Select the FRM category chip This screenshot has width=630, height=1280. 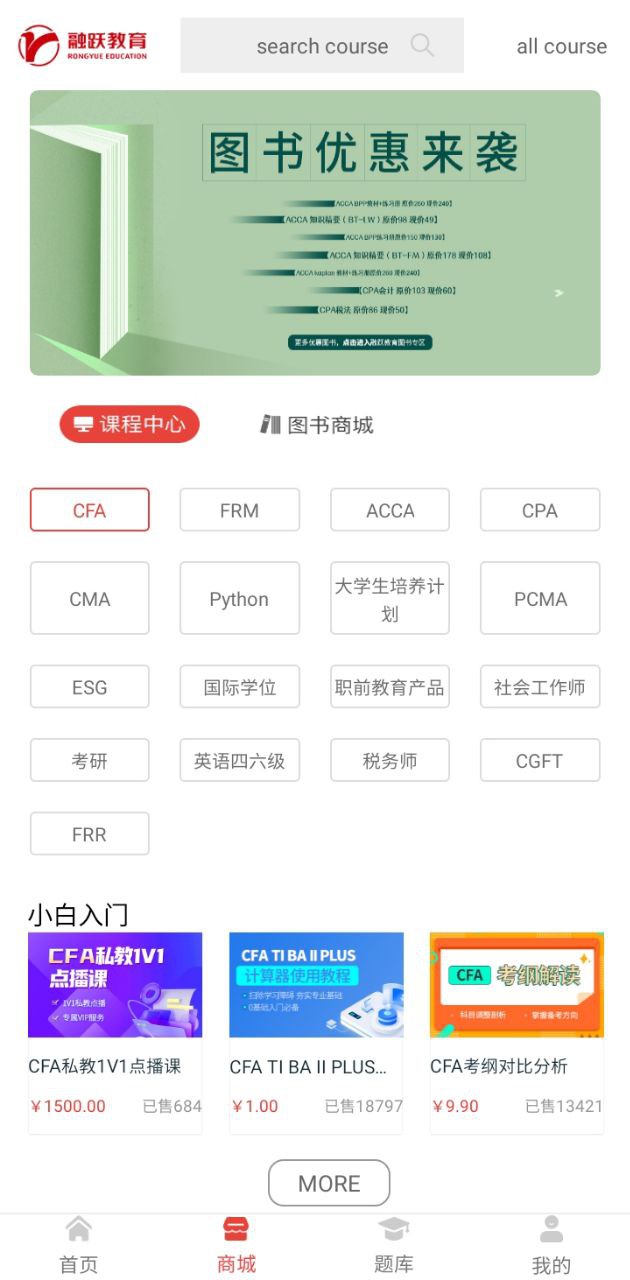(240, 510)
